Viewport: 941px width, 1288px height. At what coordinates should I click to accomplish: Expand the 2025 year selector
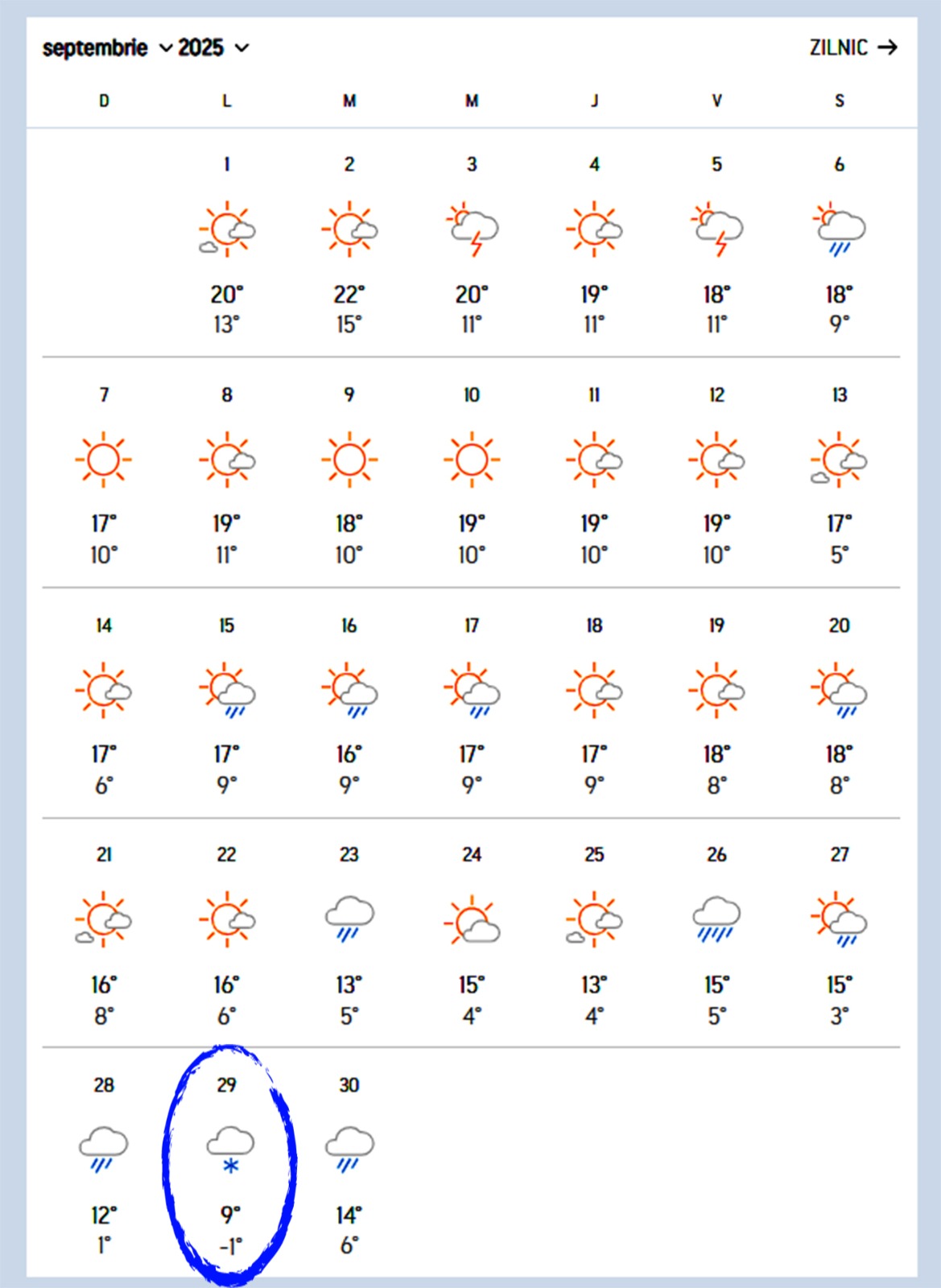click(213, 48)
